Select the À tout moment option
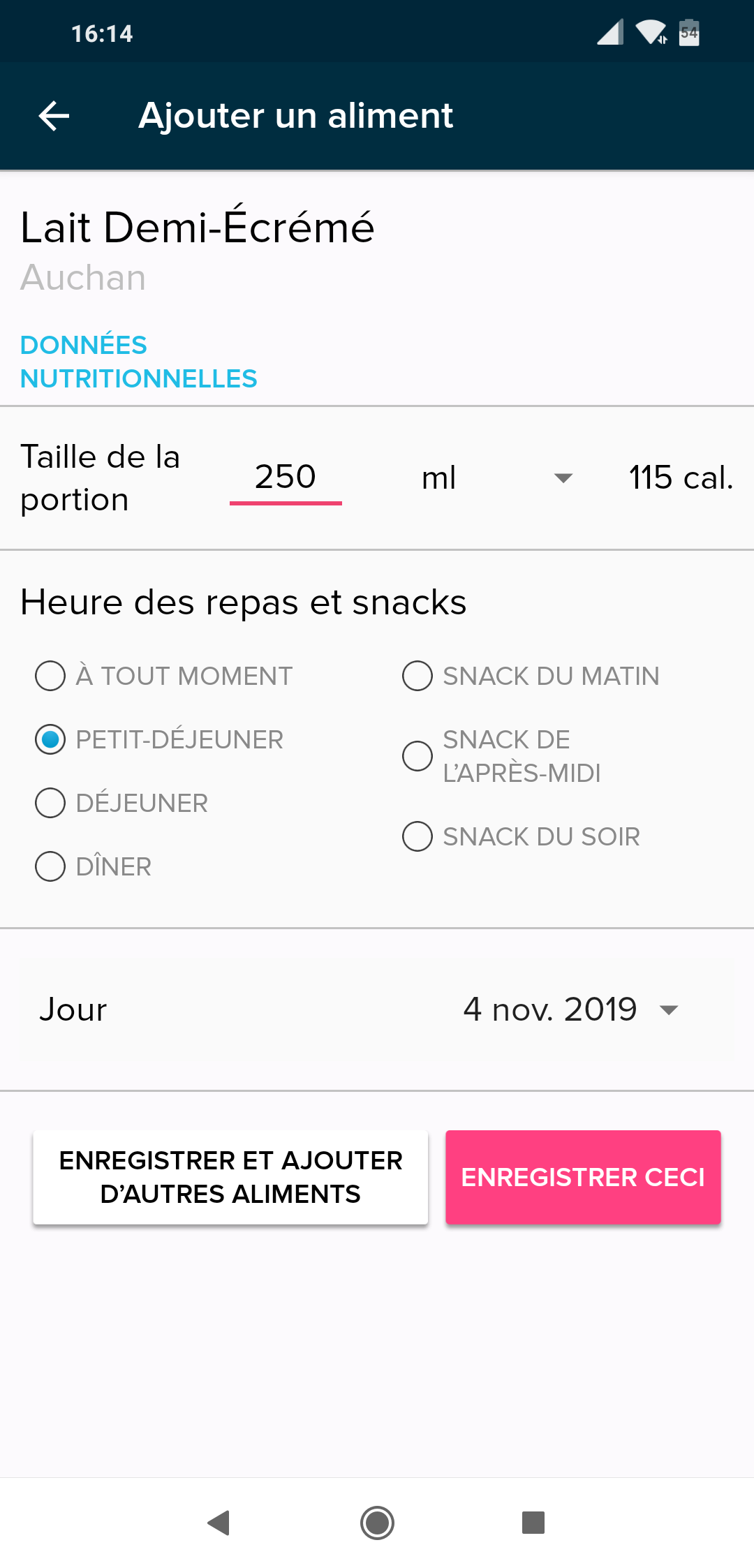Image resolution: width=754 pixels, height=1568 pixels. click(164, 676)
